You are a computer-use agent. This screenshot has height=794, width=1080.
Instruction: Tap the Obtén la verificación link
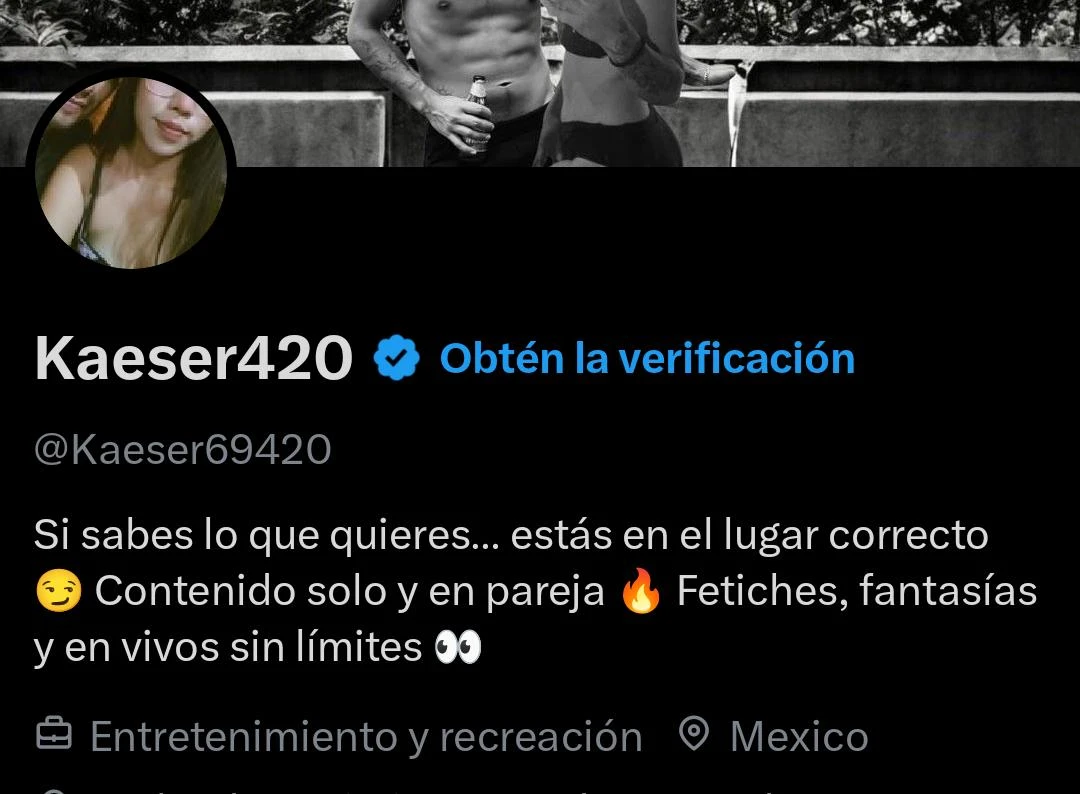click(x=647, y=358)
